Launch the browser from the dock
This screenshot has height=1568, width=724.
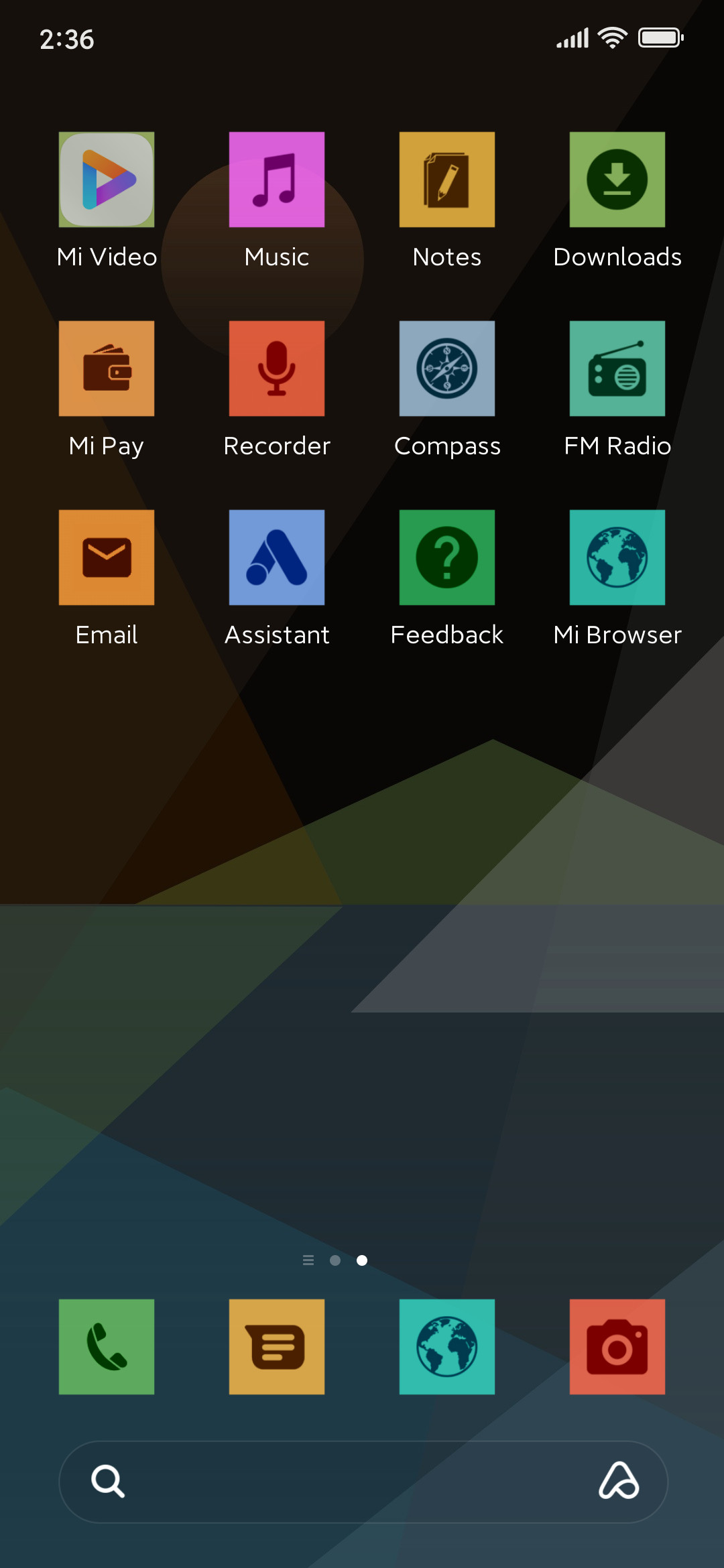tap(447, 1347)
